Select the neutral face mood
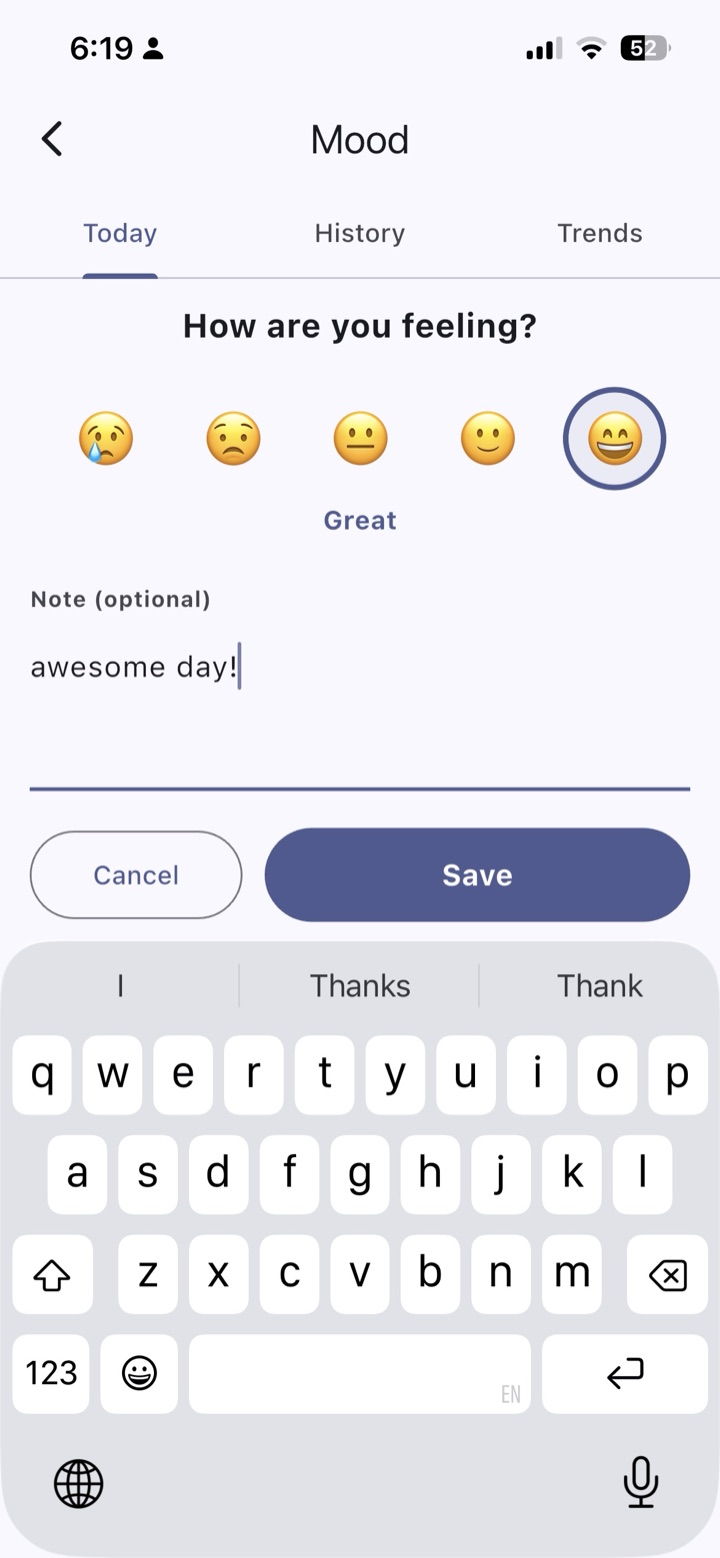 tap(360, 439)
